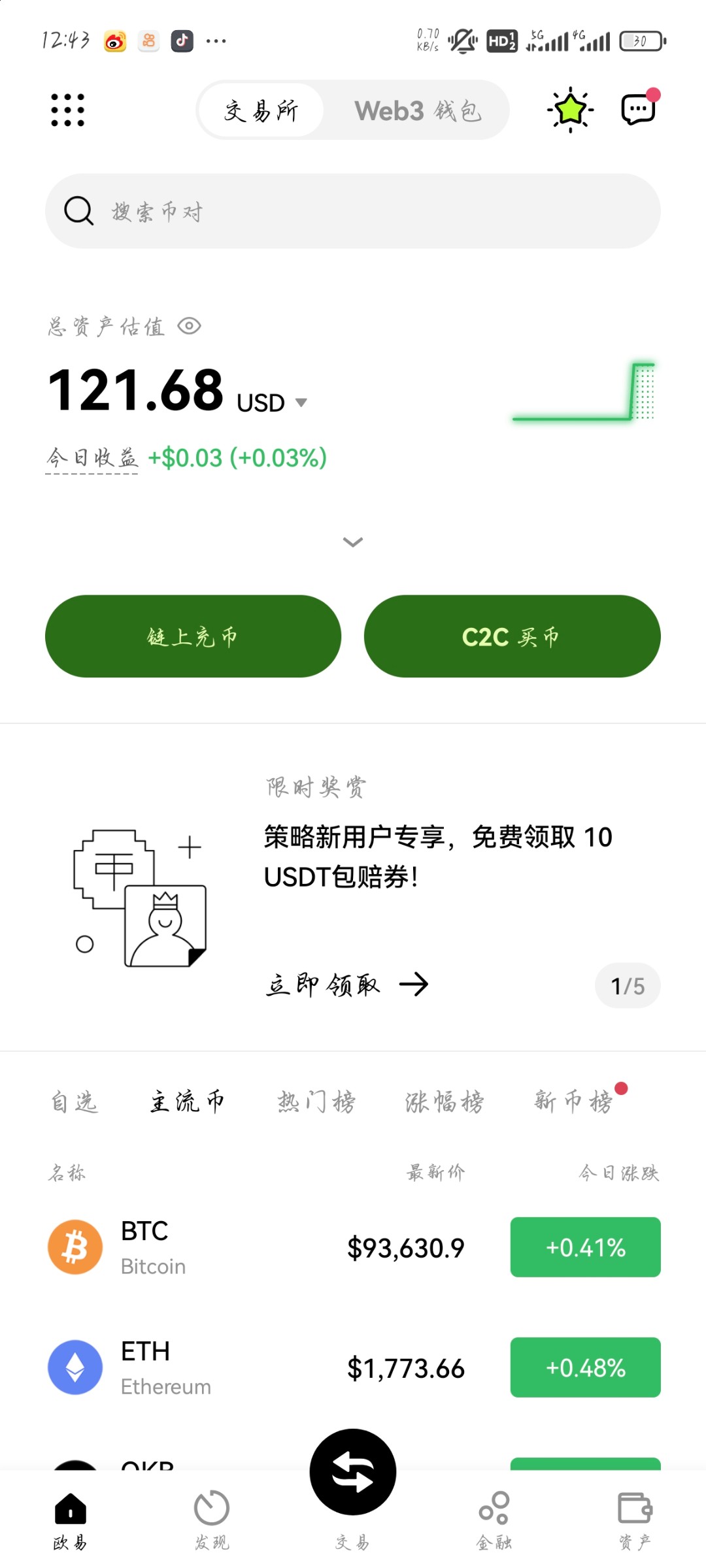Switch to the 热门榜 tab
The image size is (706, 1568).
click(316, 1102)
